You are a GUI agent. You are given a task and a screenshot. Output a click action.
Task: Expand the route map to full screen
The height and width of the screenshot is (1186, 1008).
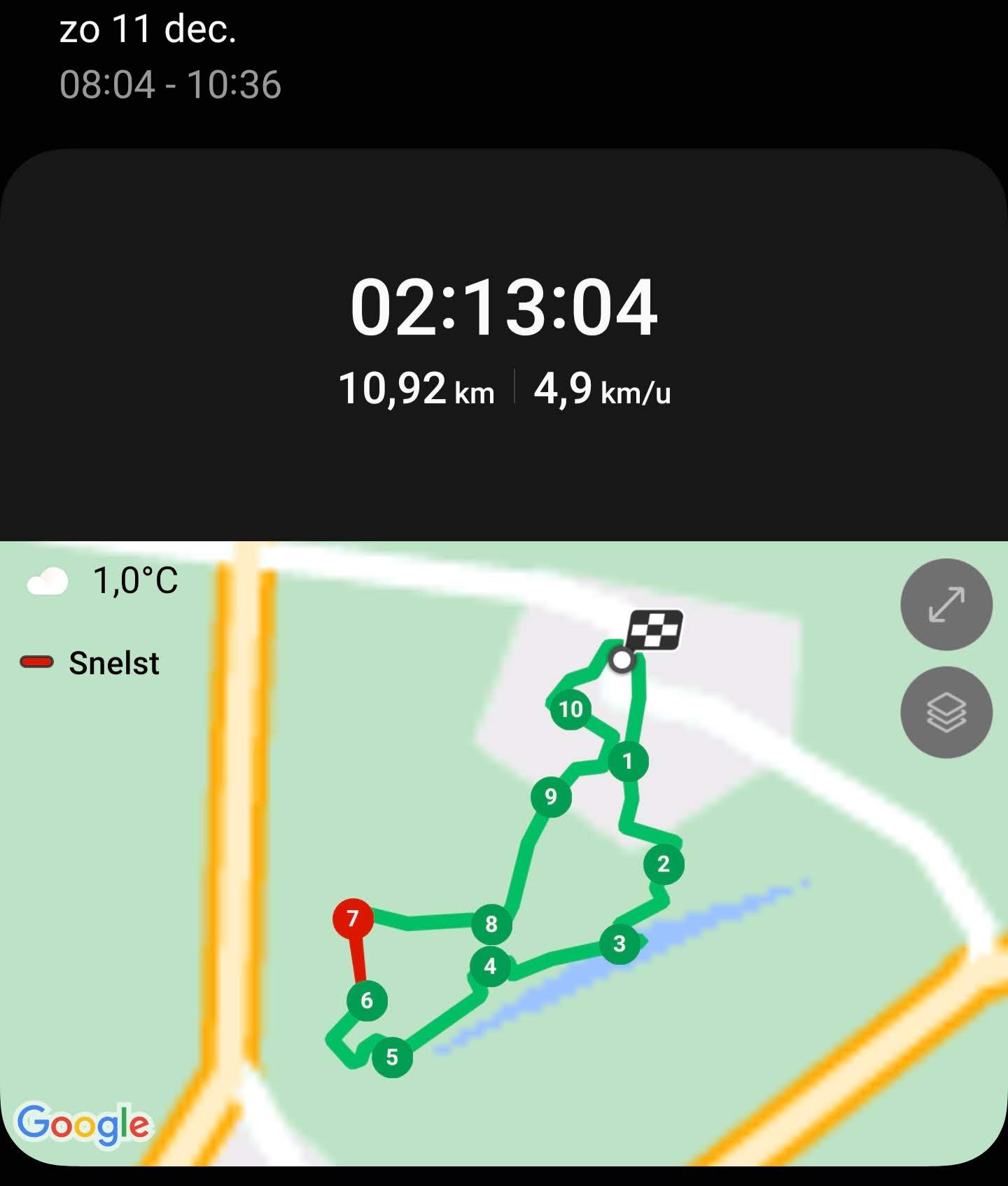[x=946, y=604]
